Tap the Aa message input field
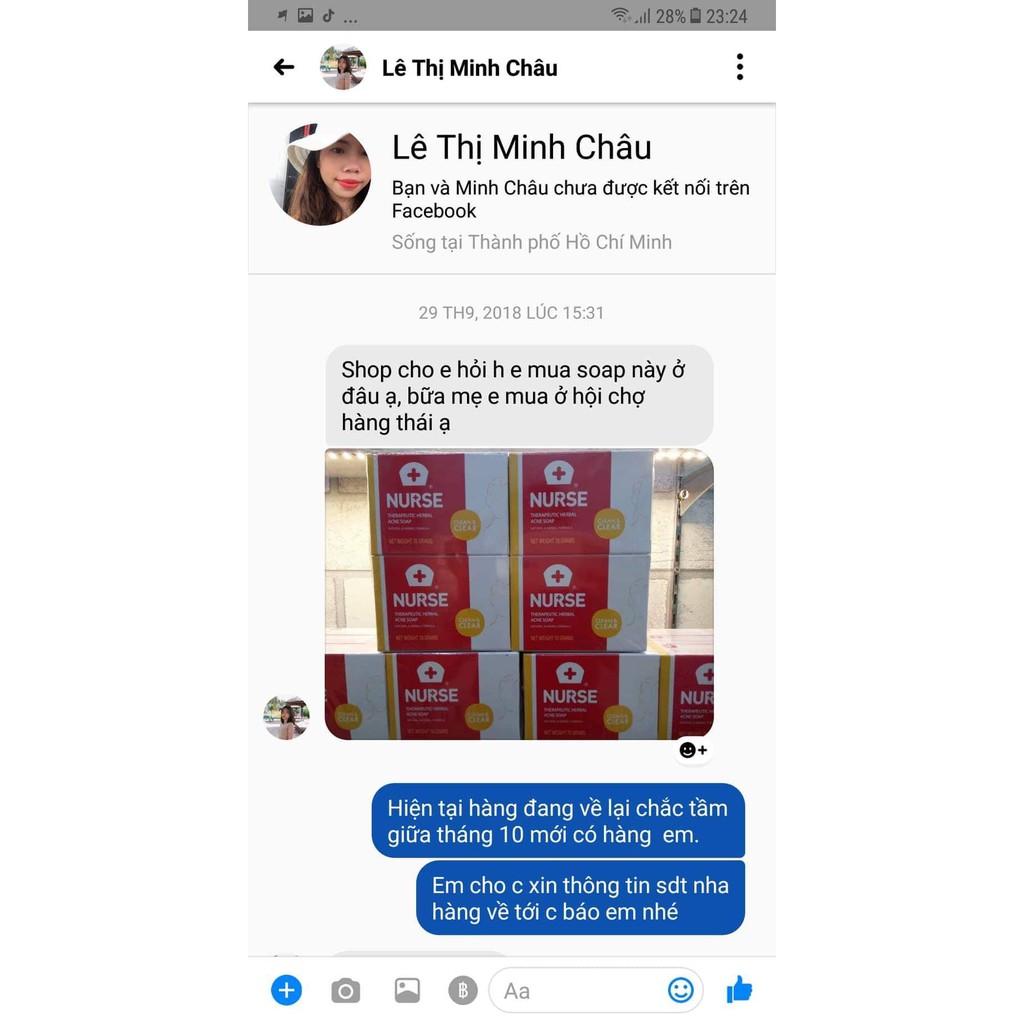 click(575, 990)
